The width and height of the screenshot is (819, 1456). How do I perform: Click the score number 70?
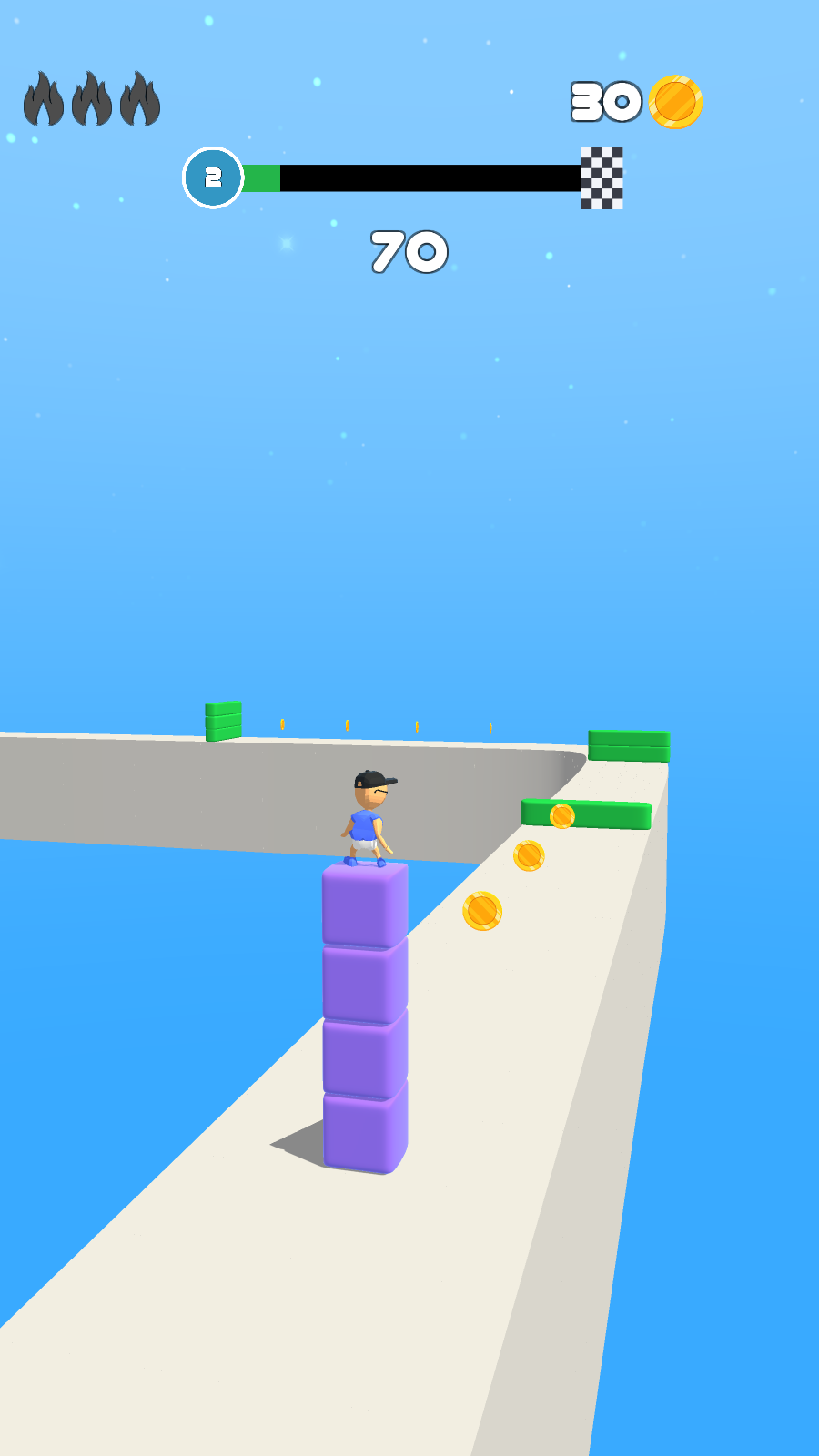[409, 251]
